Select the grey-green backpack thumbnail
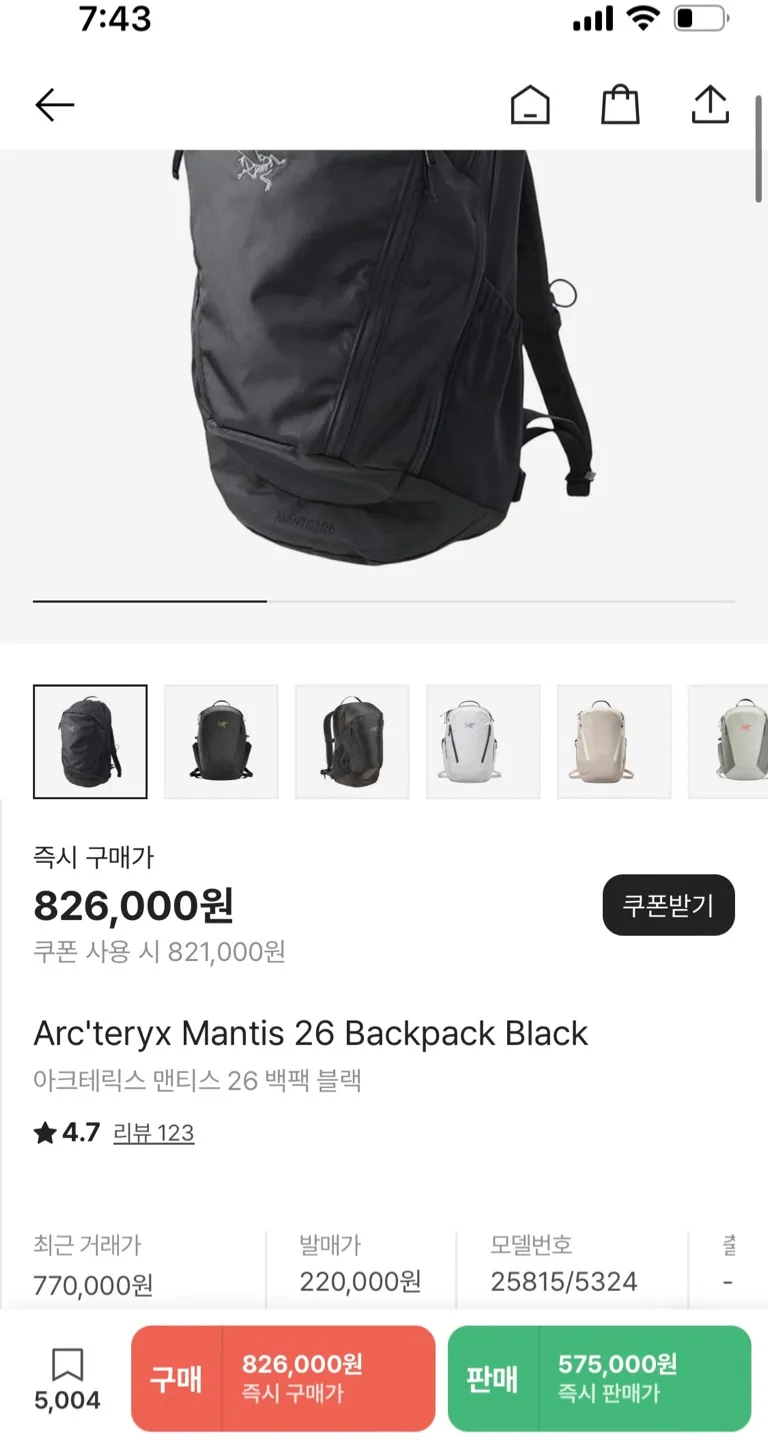 pos(730,741)
